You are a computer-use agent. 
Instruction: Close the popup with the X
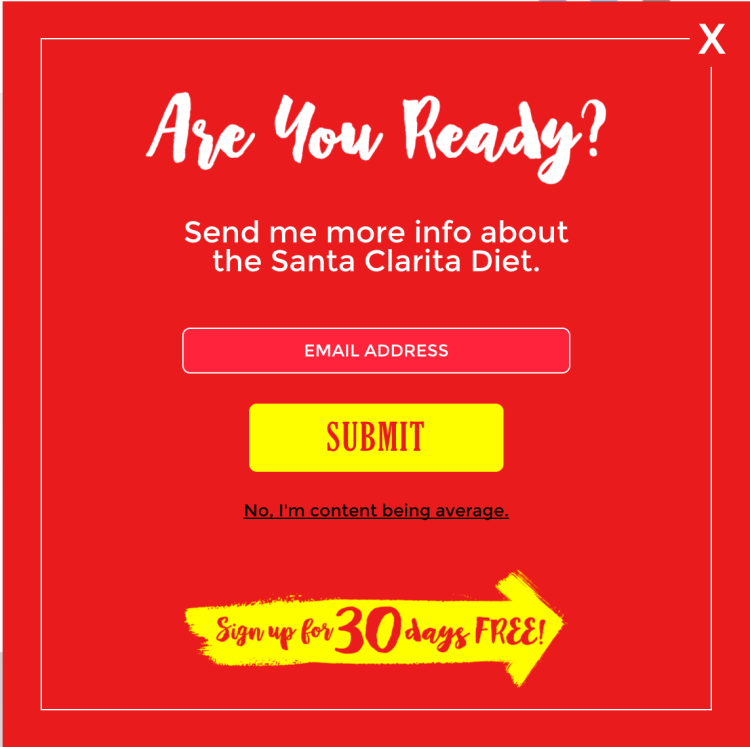click(x=711, y=40)
